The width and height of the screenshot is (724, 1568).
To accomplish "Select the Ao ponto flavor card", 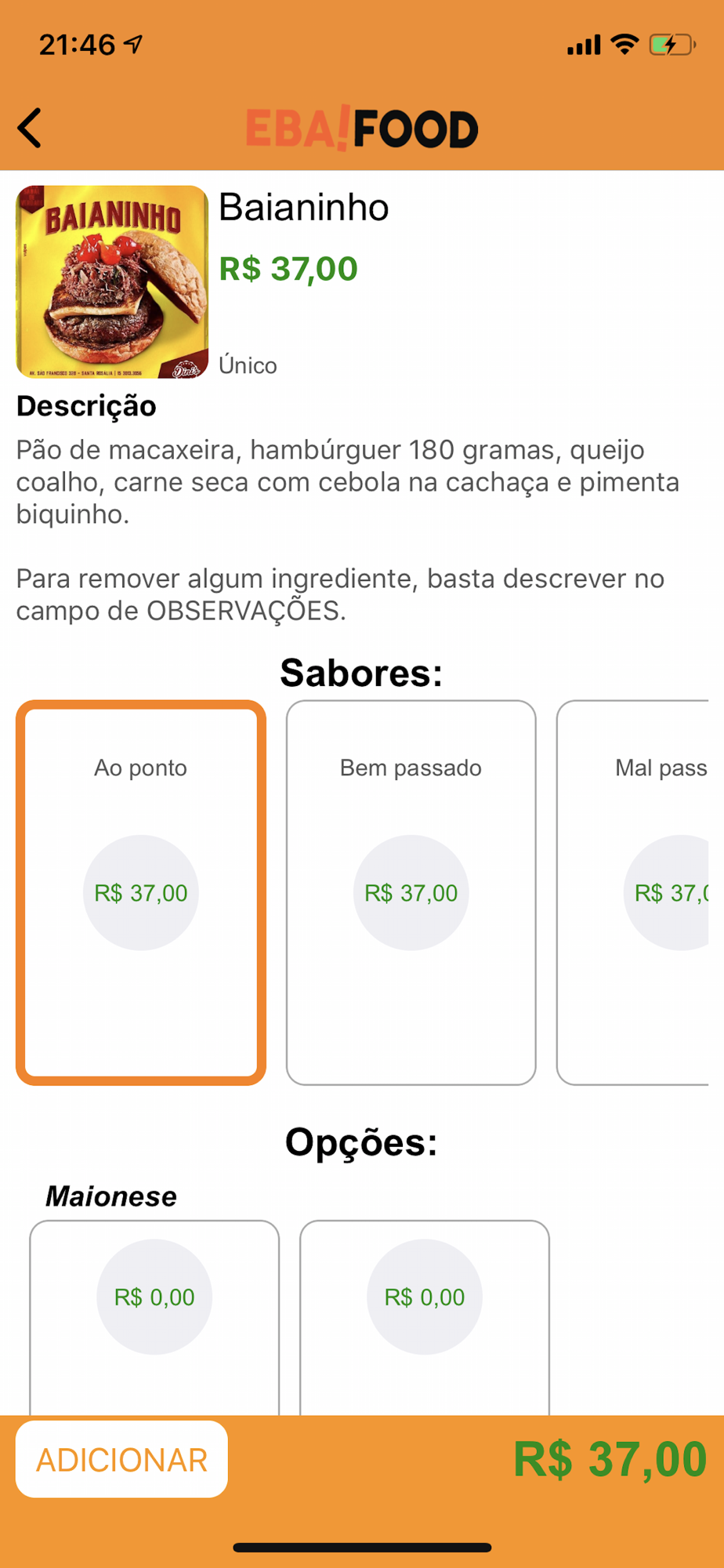I will click(x=141, y=892).
